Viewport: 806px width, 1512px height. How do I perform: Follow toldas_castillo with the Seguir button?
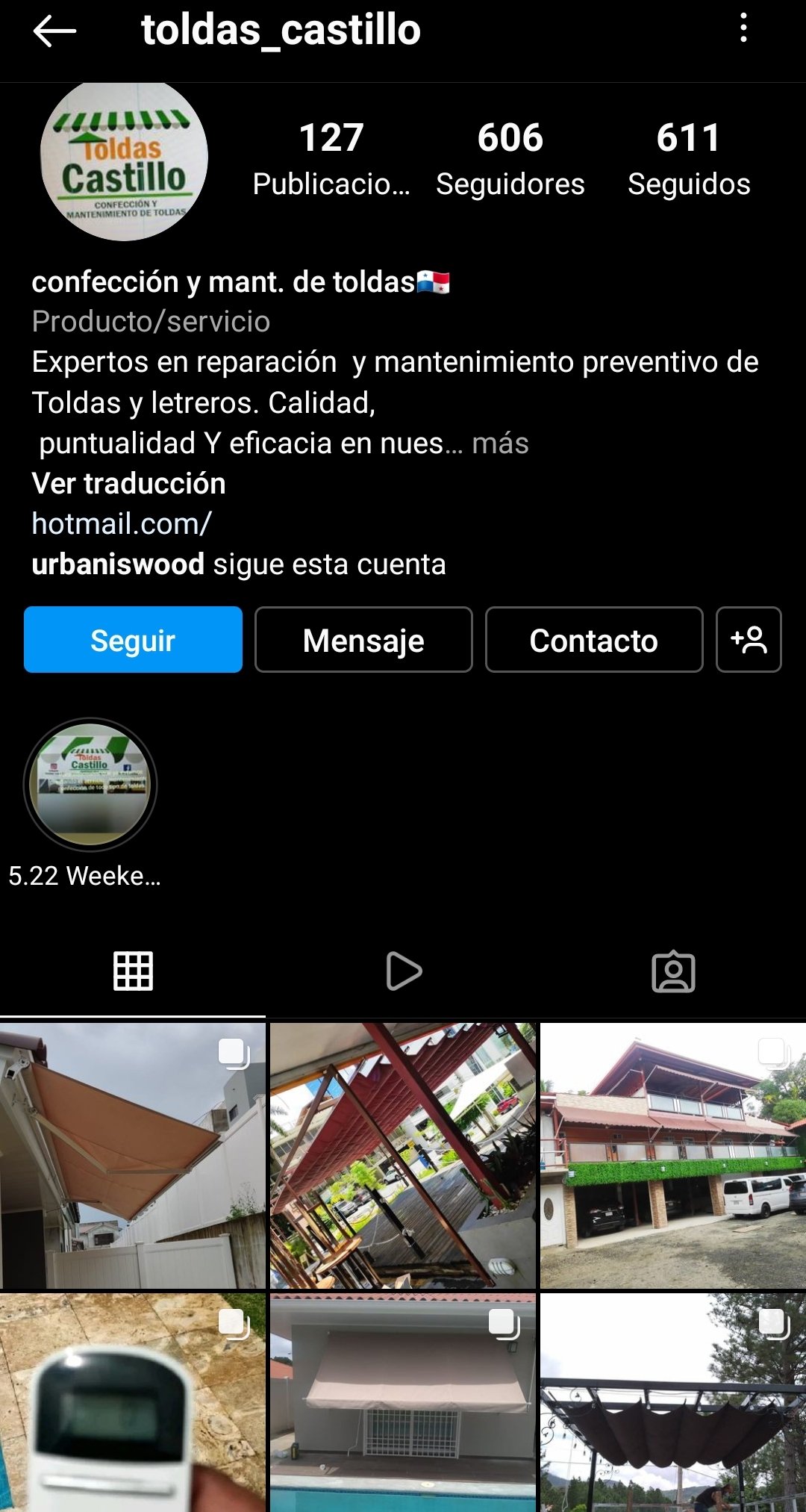[x=133, y=640]
